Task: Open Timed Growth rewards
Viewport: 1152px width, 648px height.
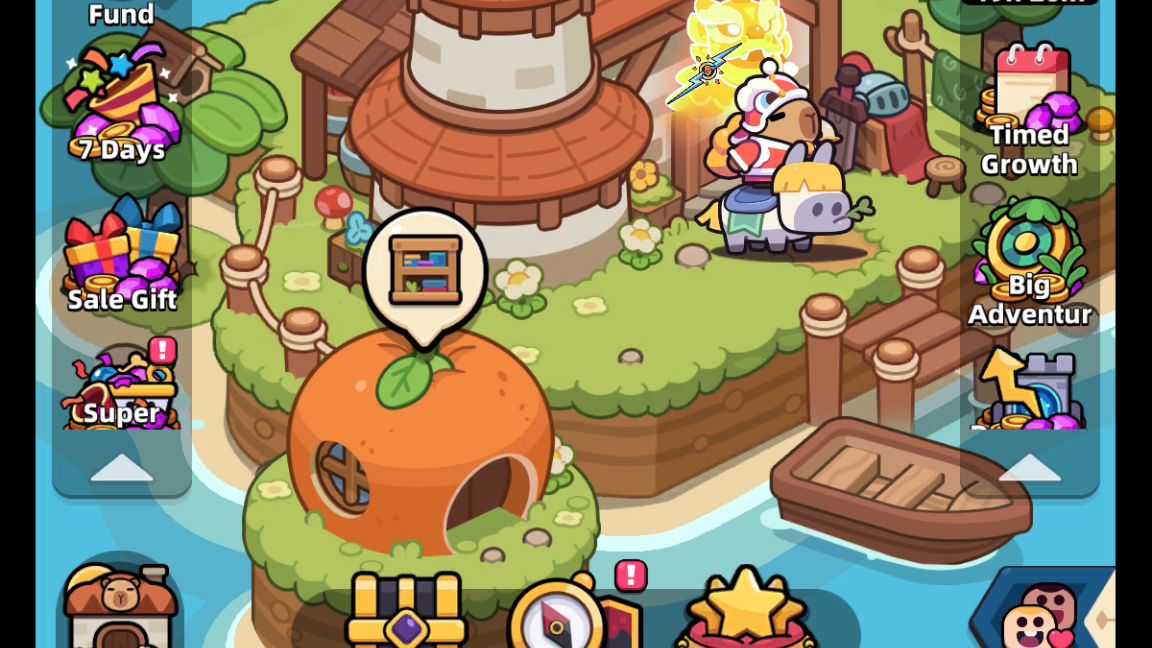Action: click(x=1028, y=112)
